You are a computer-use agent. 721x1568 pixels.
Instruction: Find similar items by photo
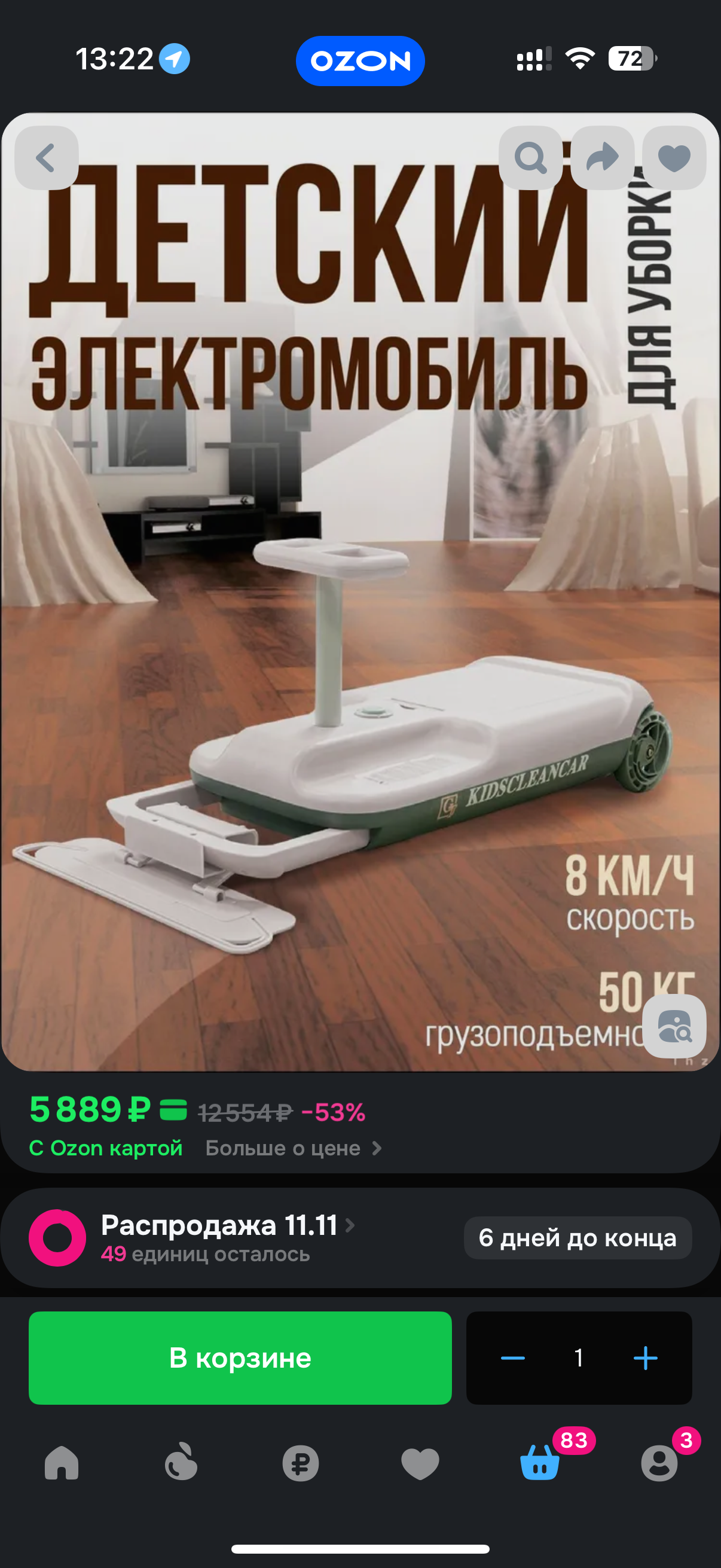[674, 1026]
